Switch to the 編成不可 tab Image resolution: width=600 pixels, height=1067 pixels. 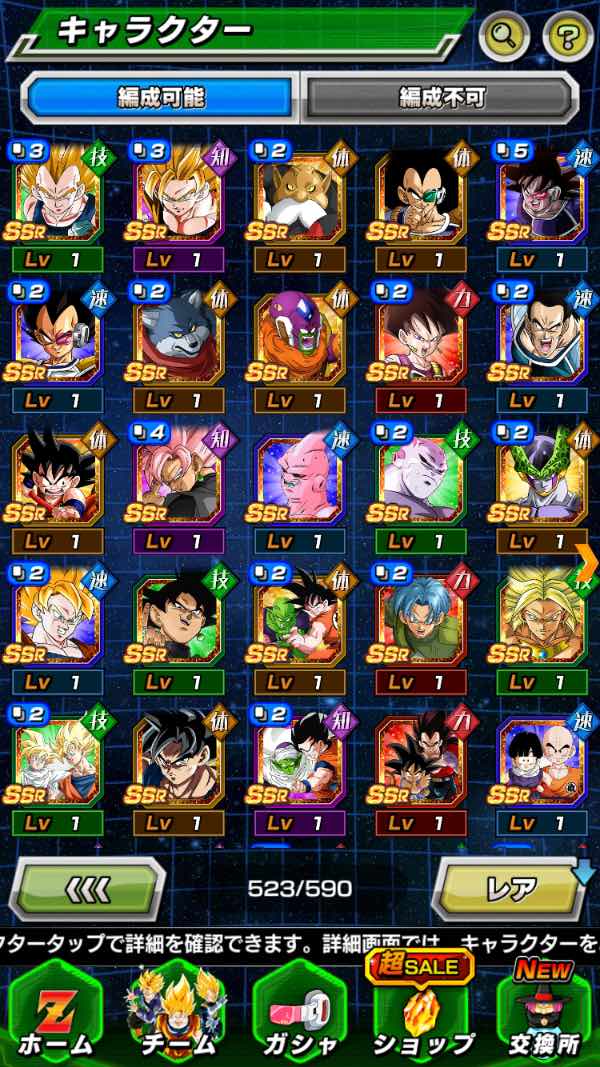pos(441,97)
